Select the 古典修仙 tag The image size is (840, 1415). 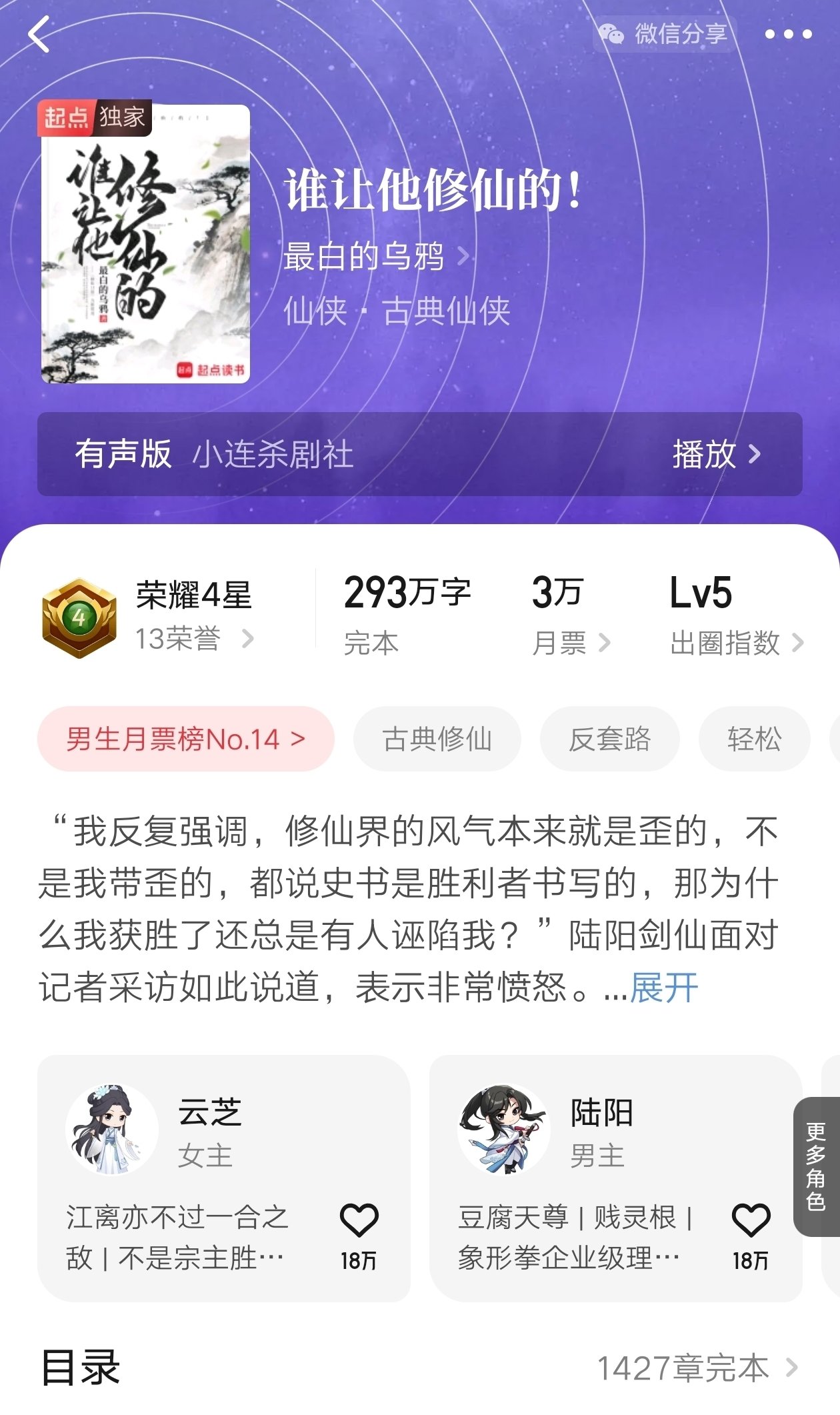click(437, 739)
